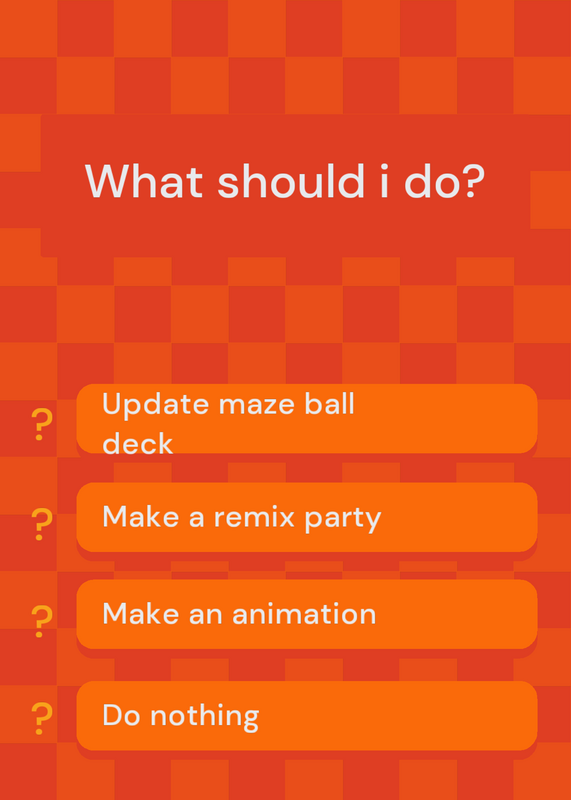The width and height of the screenshot is (571, 800).
Task: Select the 'Update maze ball deck' answer
Action: pos(307,418)
